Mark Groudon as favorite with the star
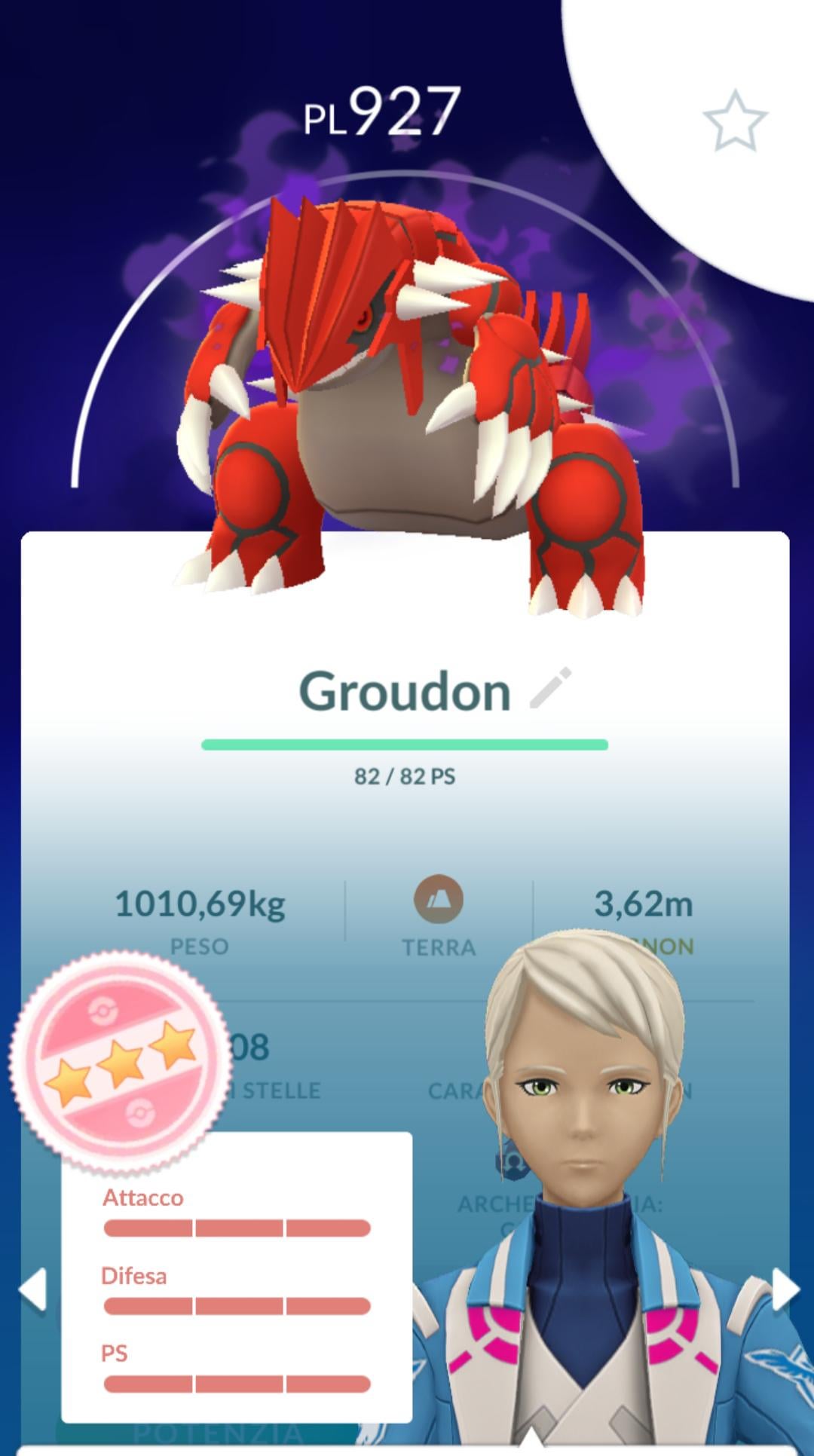 click(734, 121)
